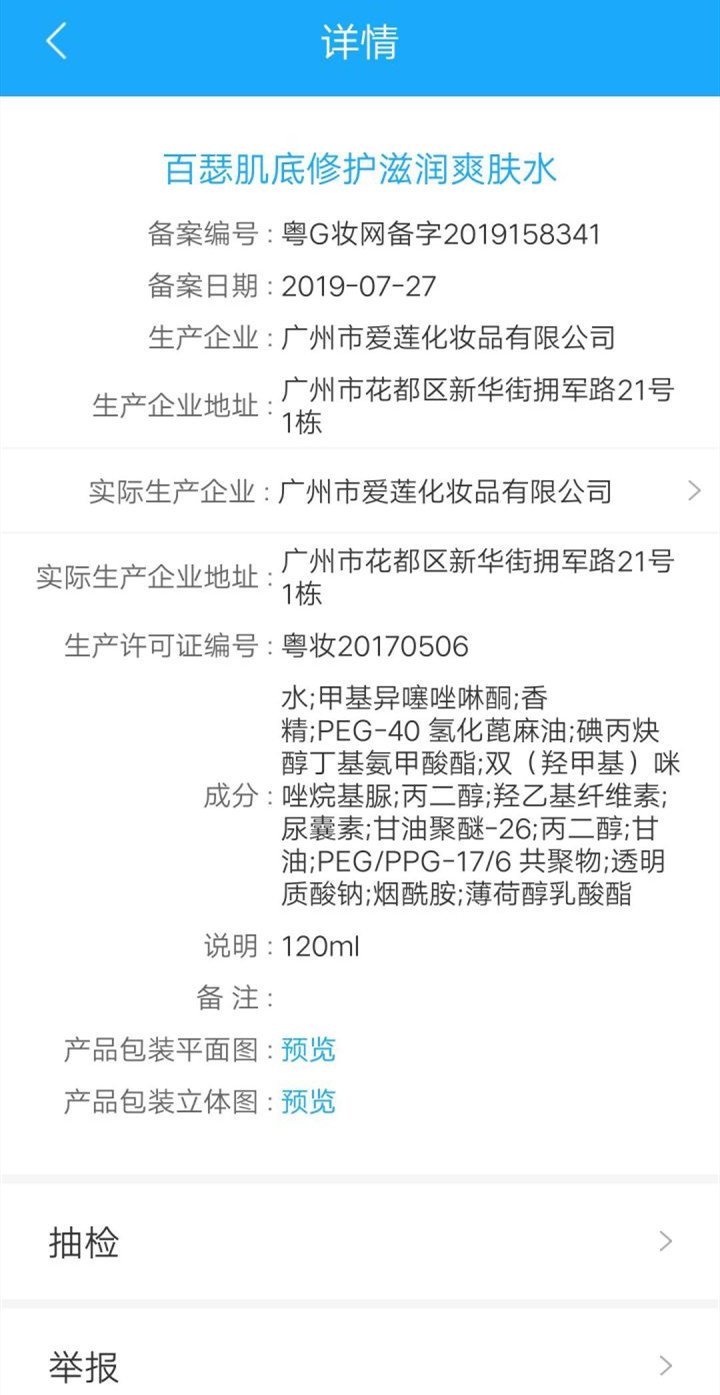Preview the 产品包装平面图 image
This screenshot has width=720, height=1395.
pos(309,1050)
